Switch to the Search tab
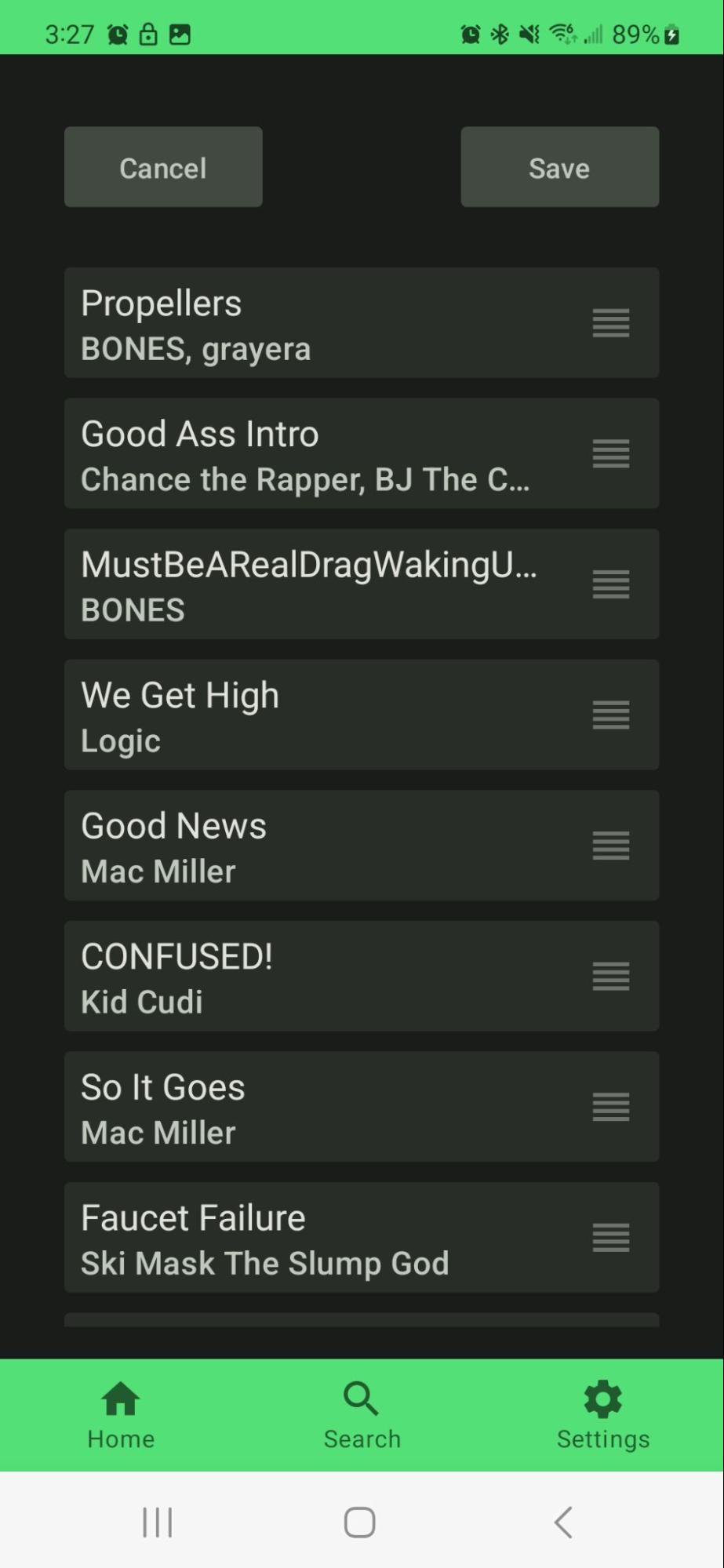Image resolution: width=724 pixels, height=1568 pixels. 362,1415
